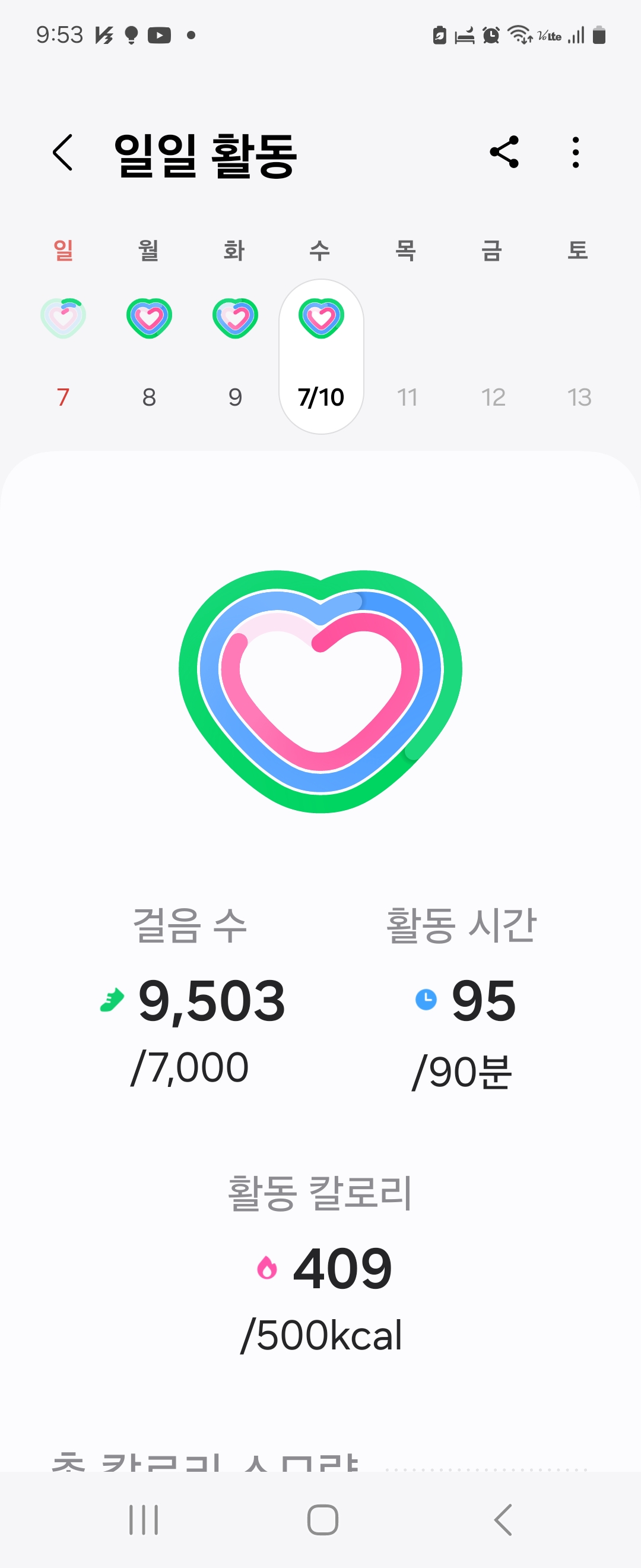Screen dimensions: 641x1568
Task: Open active time (활동 시간) showing 95 minutes
Action: tap(462, 1000)
